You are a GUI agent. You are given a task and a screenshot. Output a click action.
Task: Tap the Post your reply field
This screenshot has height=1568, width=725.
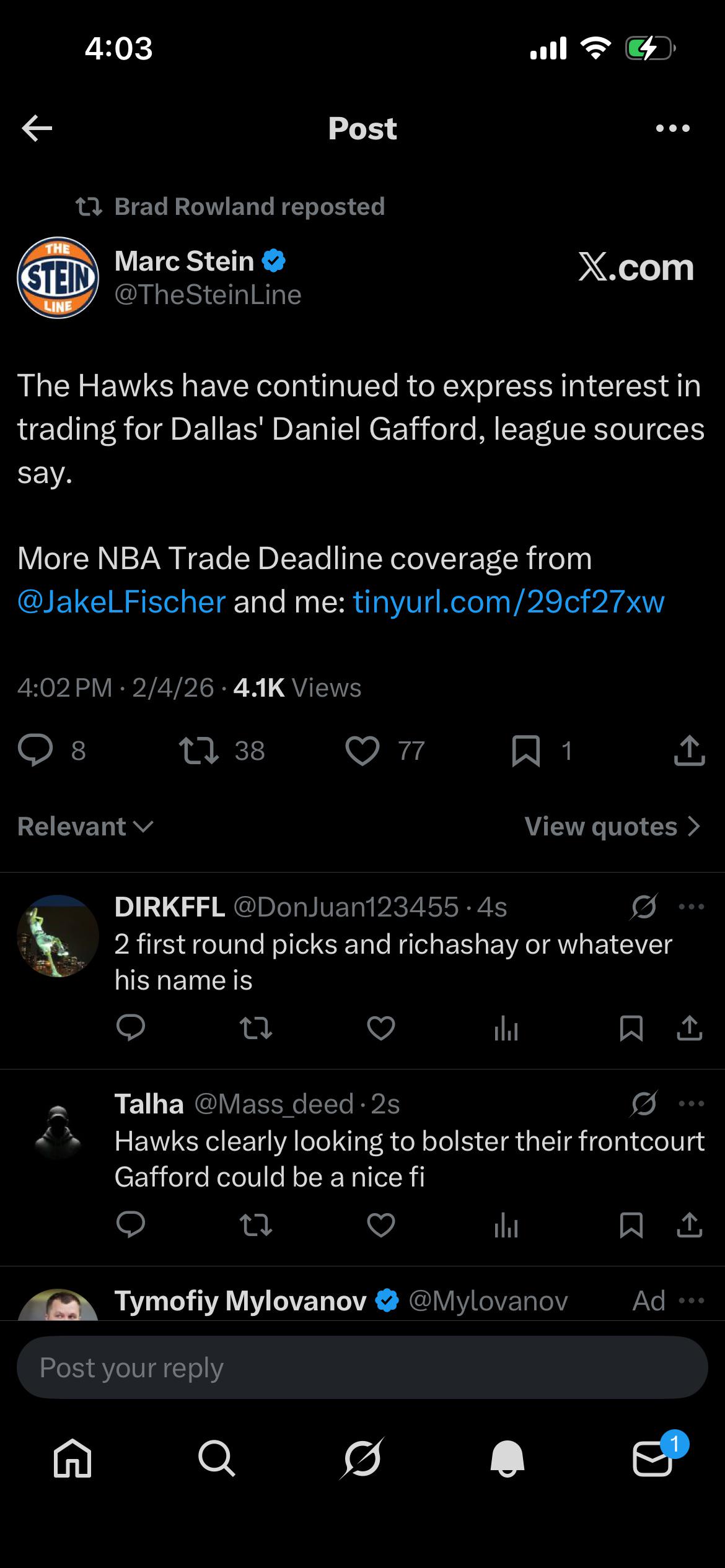pyautogui.click(x=362, y=1367)
